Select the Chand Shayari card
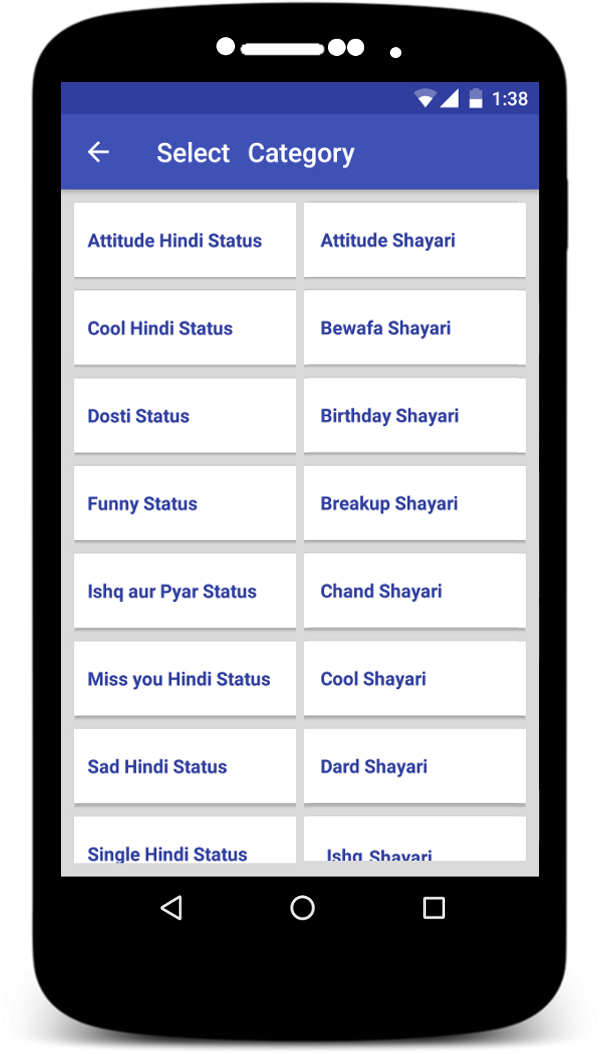 pos(415,591)
